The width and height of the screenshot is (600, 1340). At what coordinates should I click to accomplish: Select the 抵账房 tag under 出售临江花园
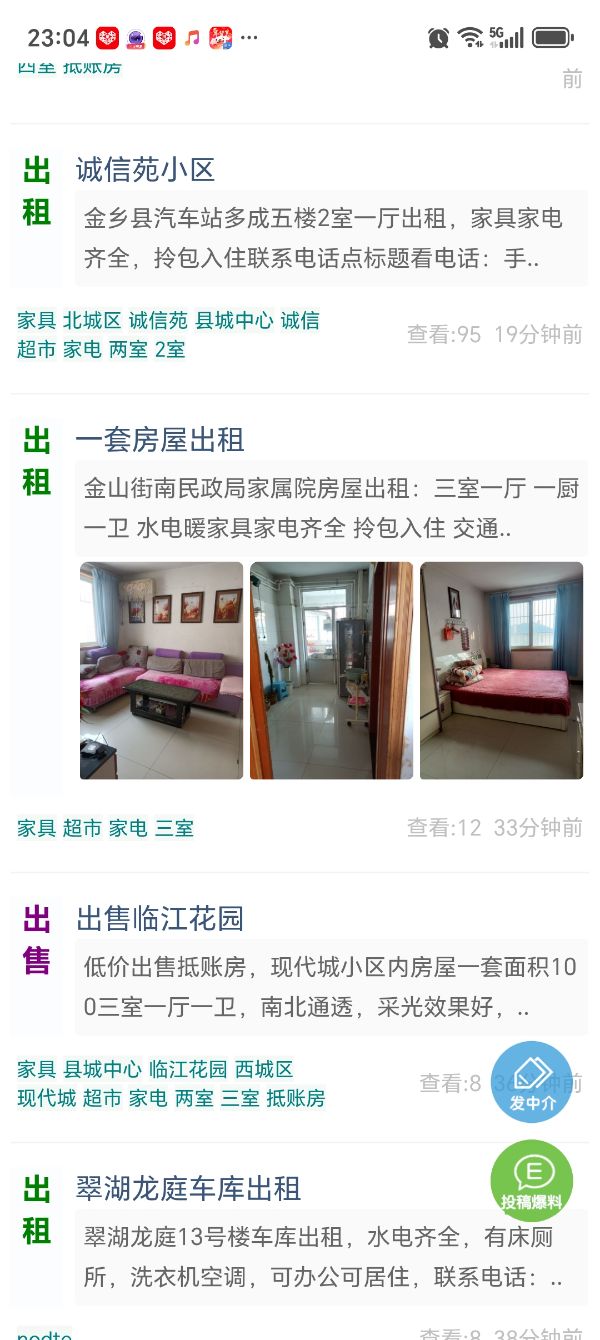296,1099
